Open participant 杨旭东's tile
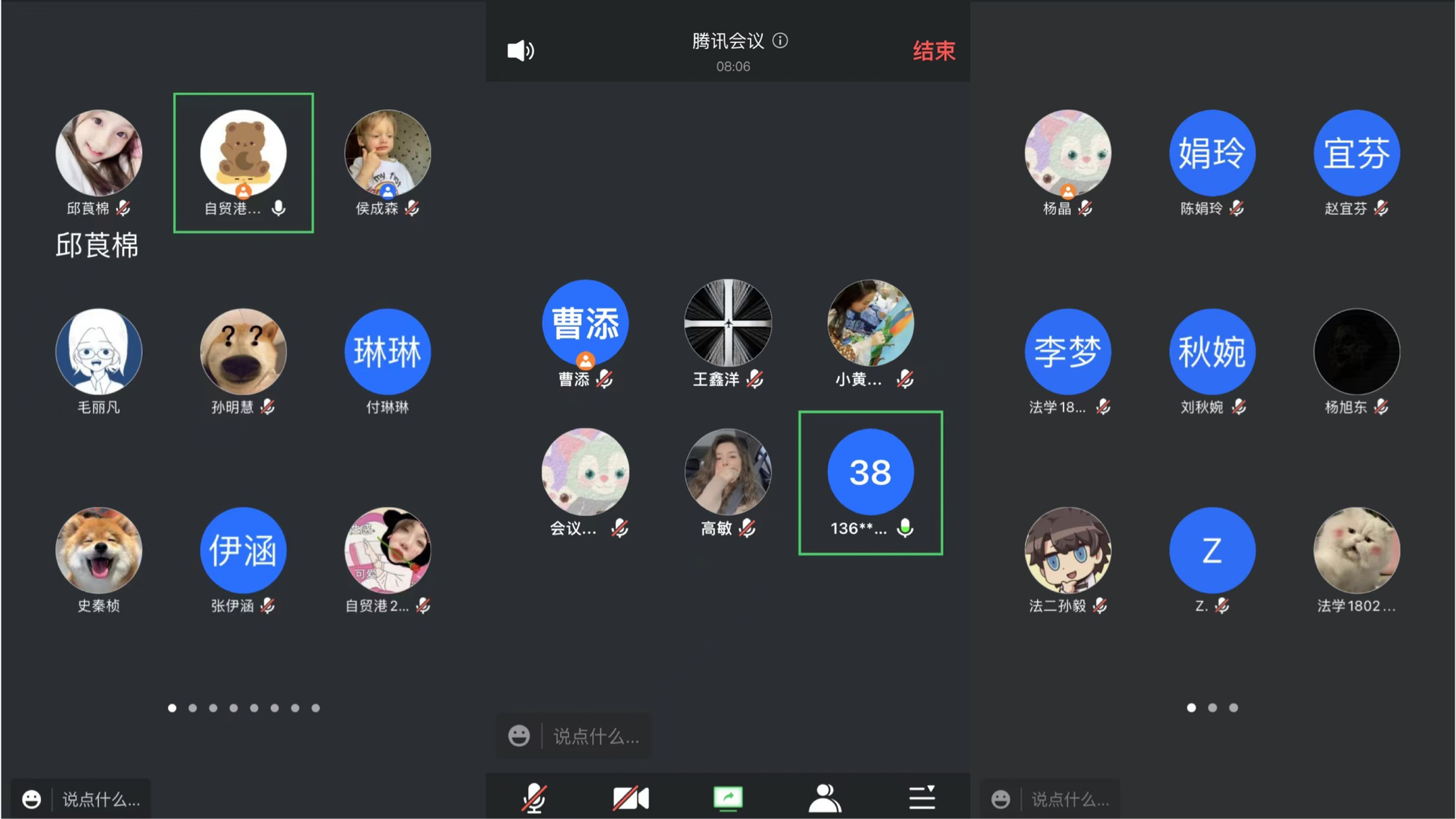Screen dimensions: 1456x819 click(1356, 352)
